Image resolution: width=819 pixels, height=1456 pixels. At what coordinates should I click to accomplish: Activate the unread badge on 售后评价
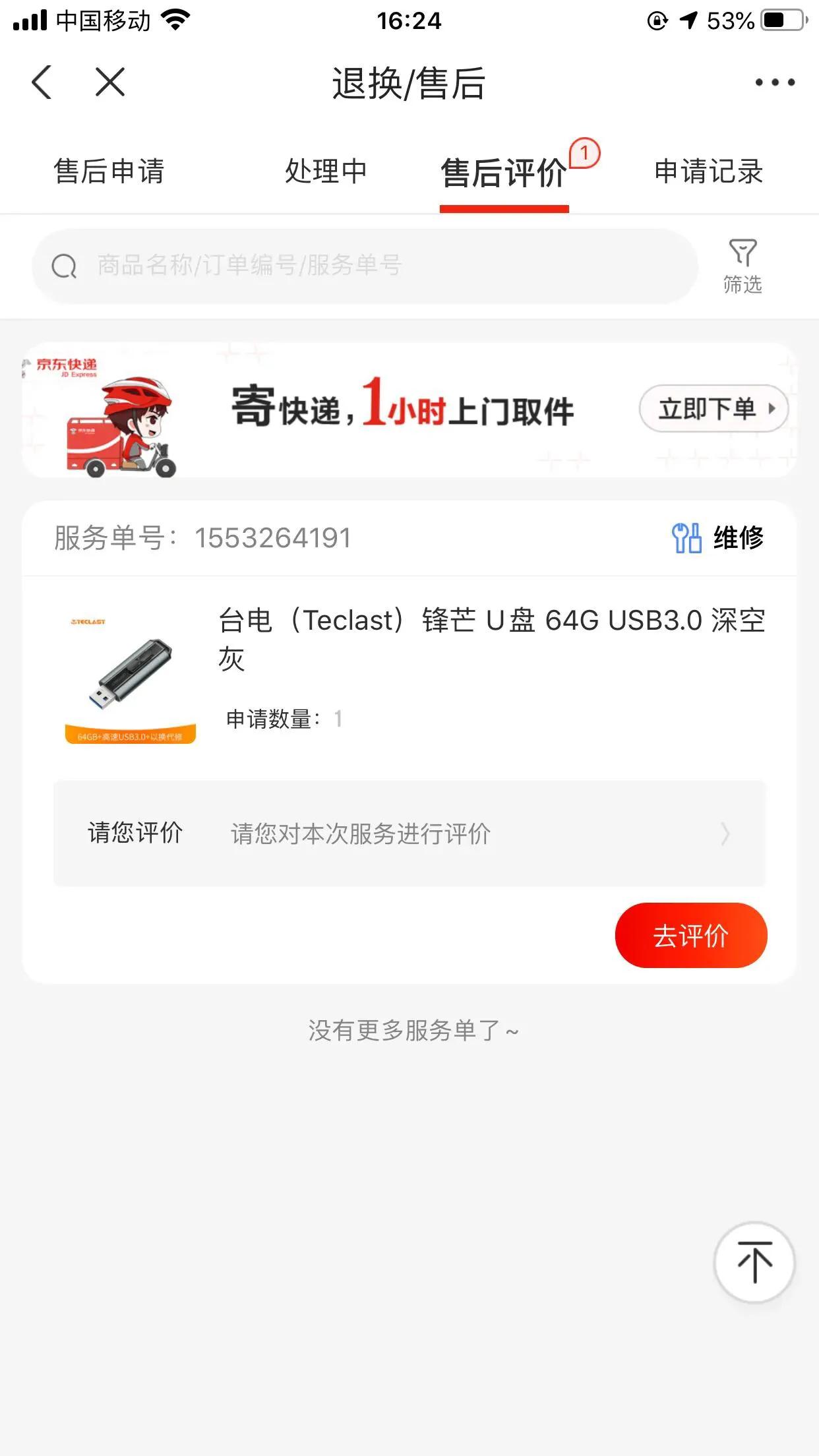tap(584, 151)
